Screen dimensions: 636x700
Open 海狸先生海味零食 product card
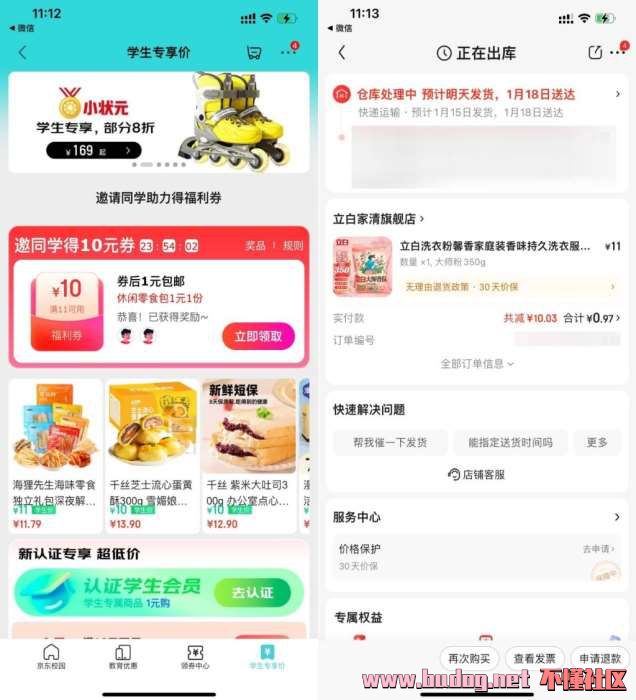click(x=56, y=455)
